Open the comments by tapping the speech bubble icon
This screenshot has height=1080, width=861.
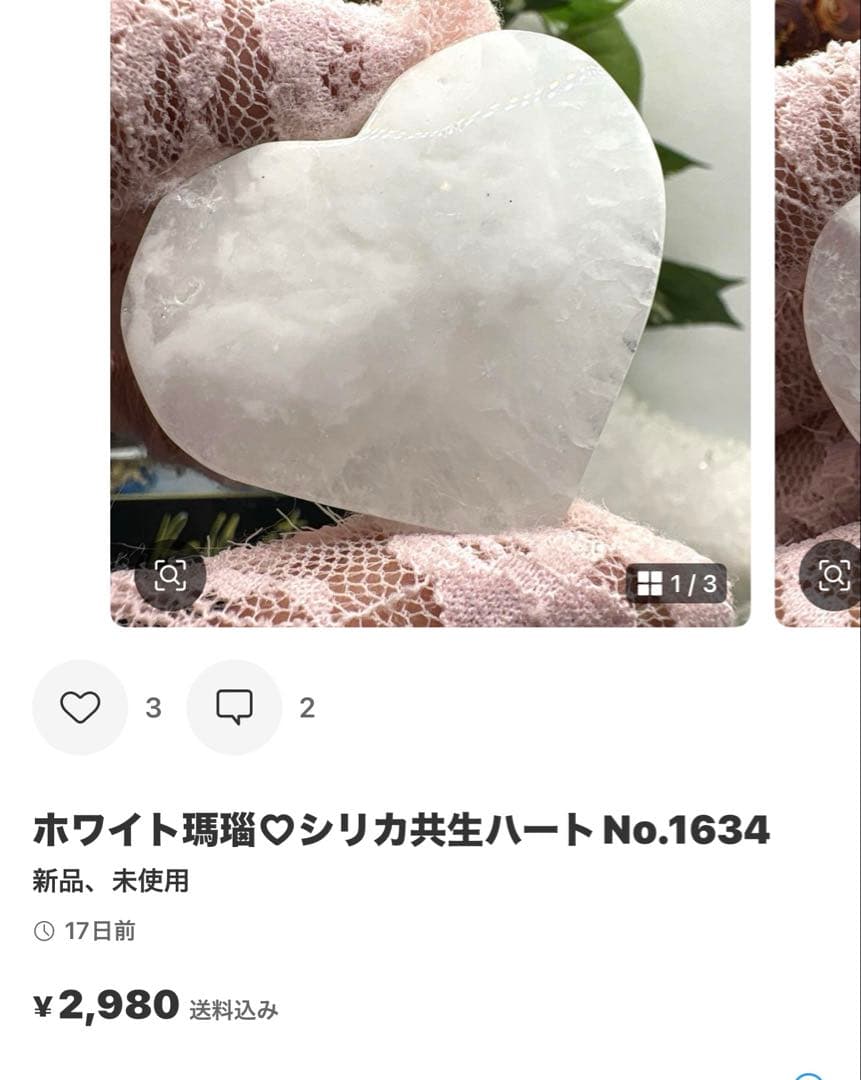tap(235, 707)
